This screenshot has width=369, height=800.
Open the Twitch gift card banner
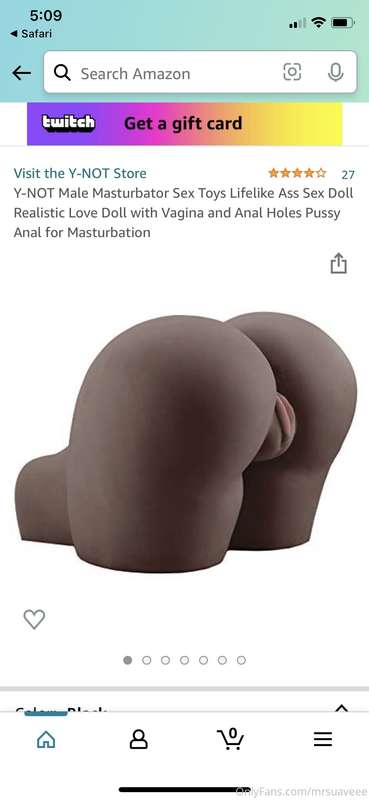[x=184, y=123]
